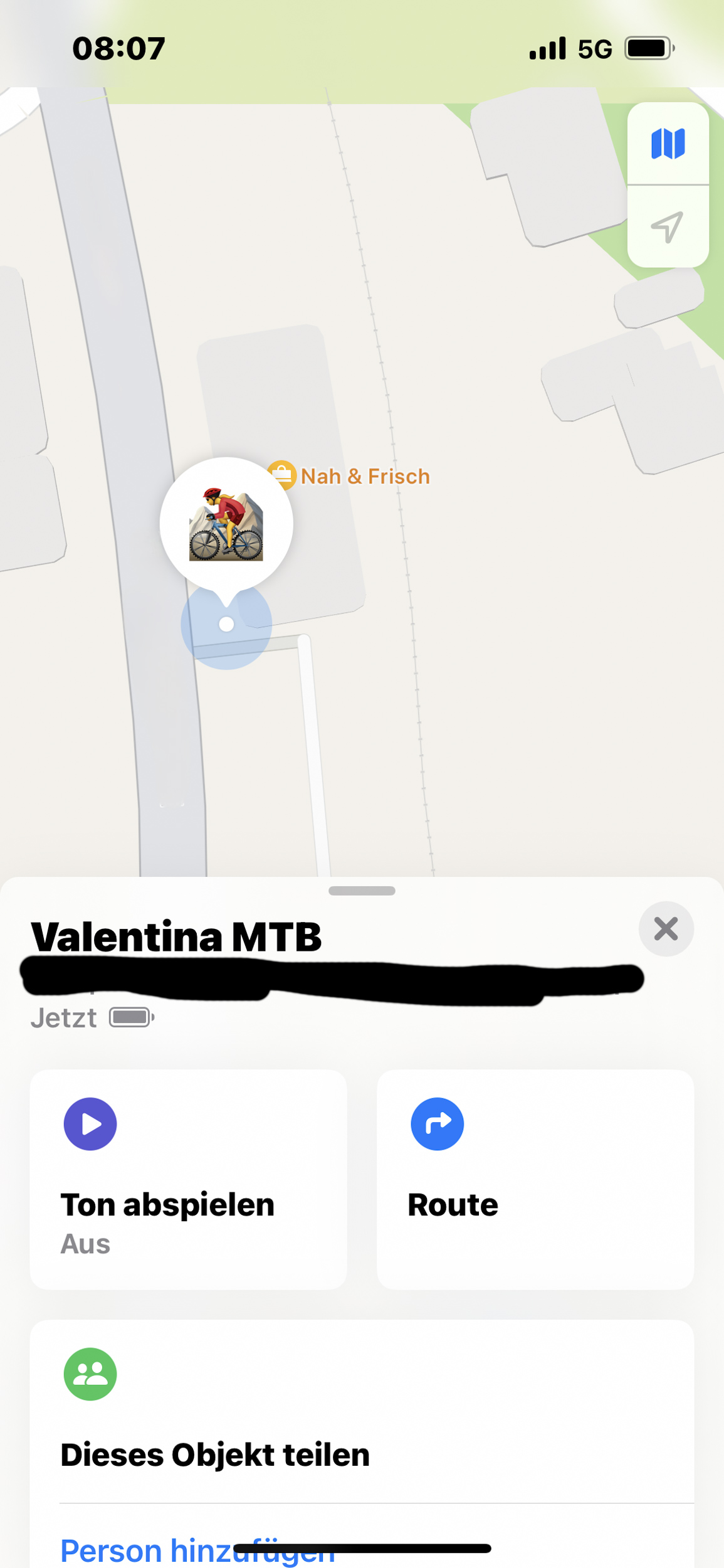Tap the sheet grabber handle
This screenshot has height=1568, width=724.
pos(362,891)
